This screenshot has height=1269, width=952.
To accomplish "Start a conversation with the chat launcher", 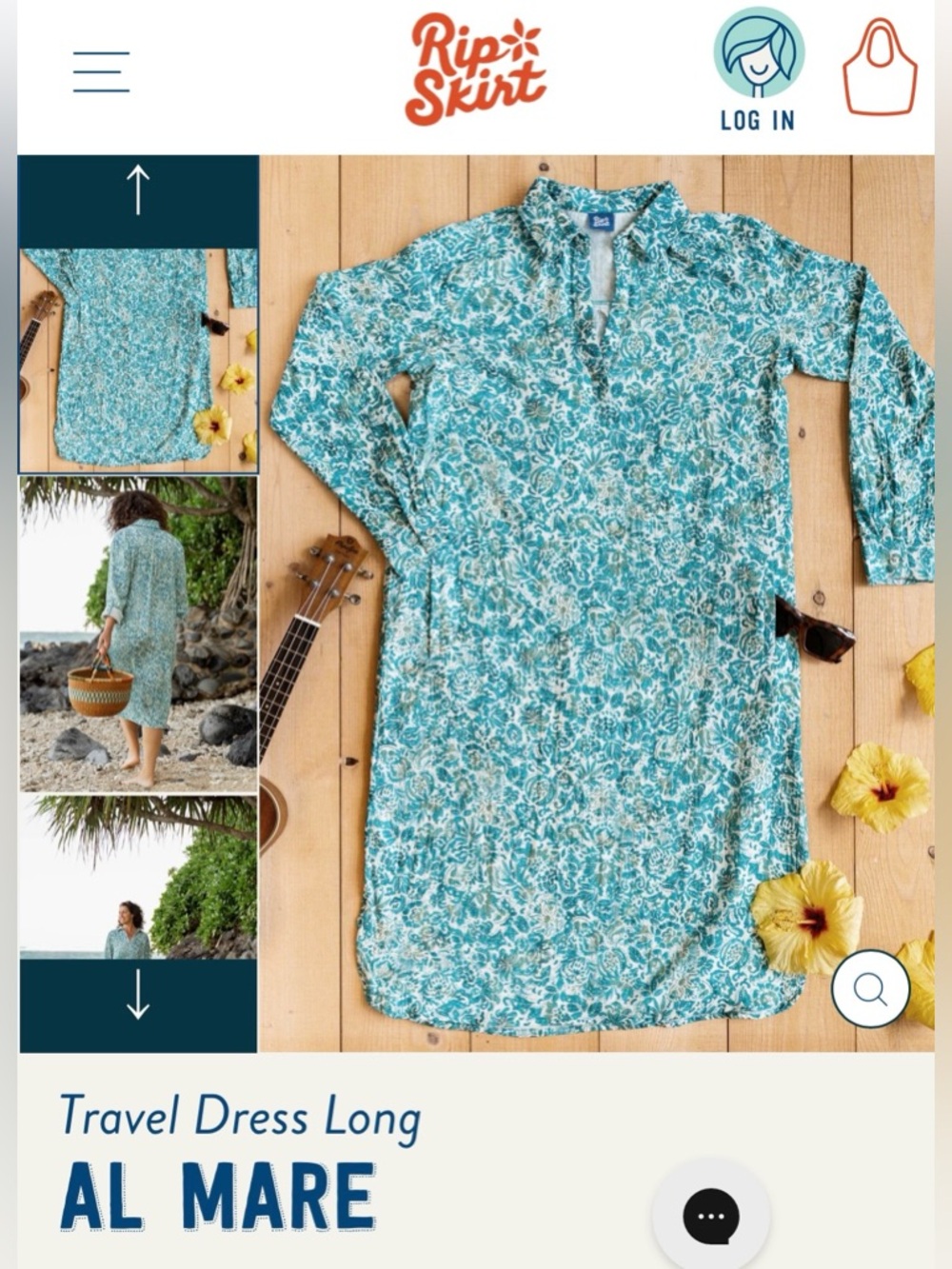I will [x=706, y=1216].
